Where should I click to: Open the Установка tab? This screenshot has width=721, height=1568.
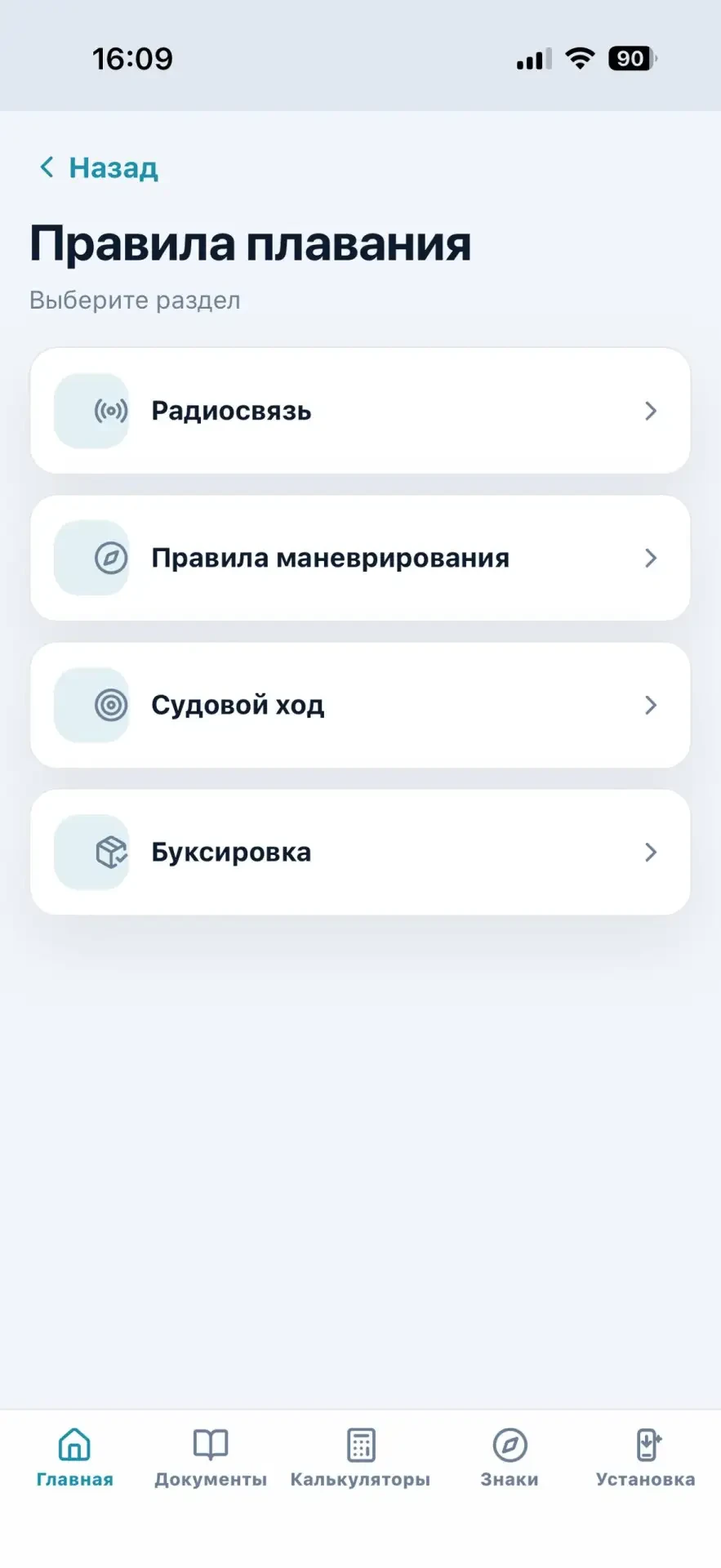click(645, 1458)
